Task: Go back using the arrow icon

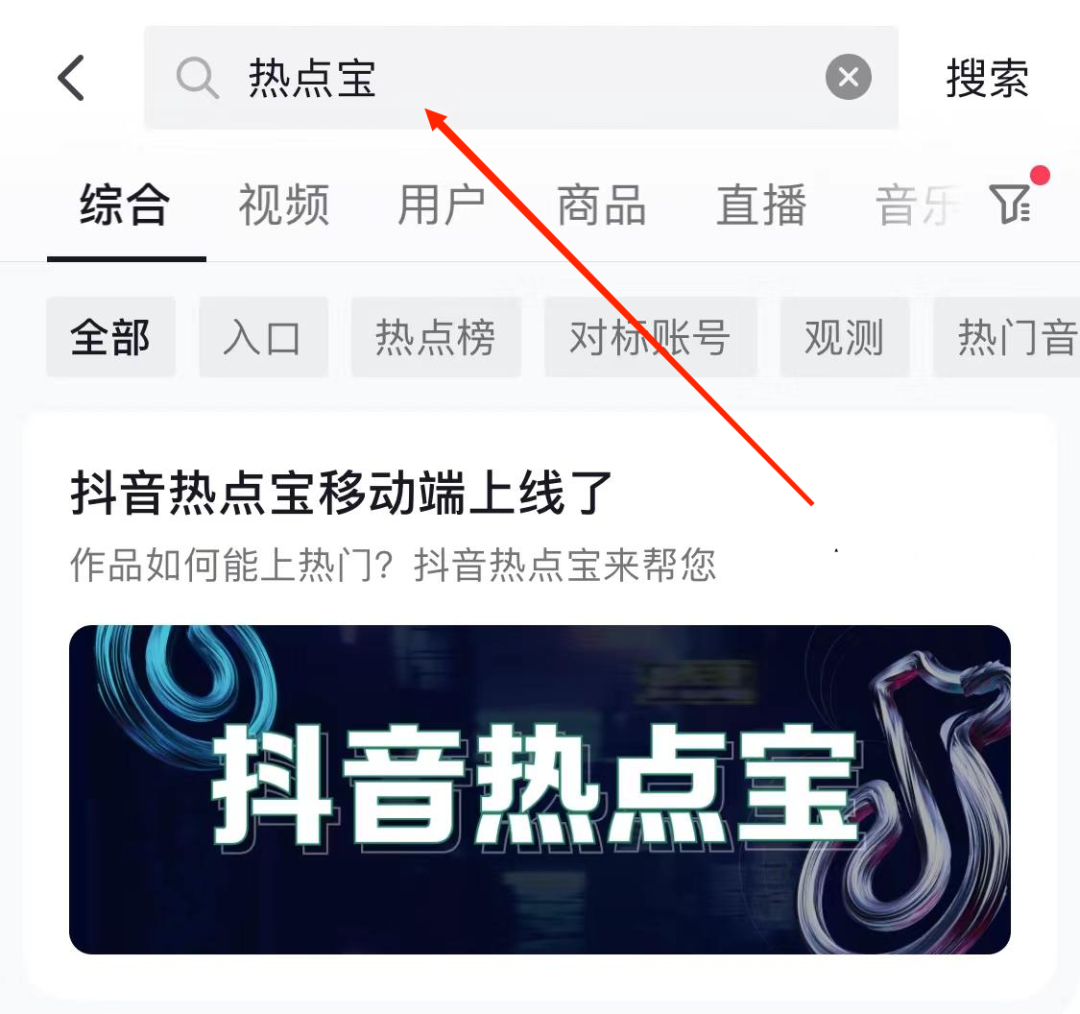Action: (x=72, y=78)
